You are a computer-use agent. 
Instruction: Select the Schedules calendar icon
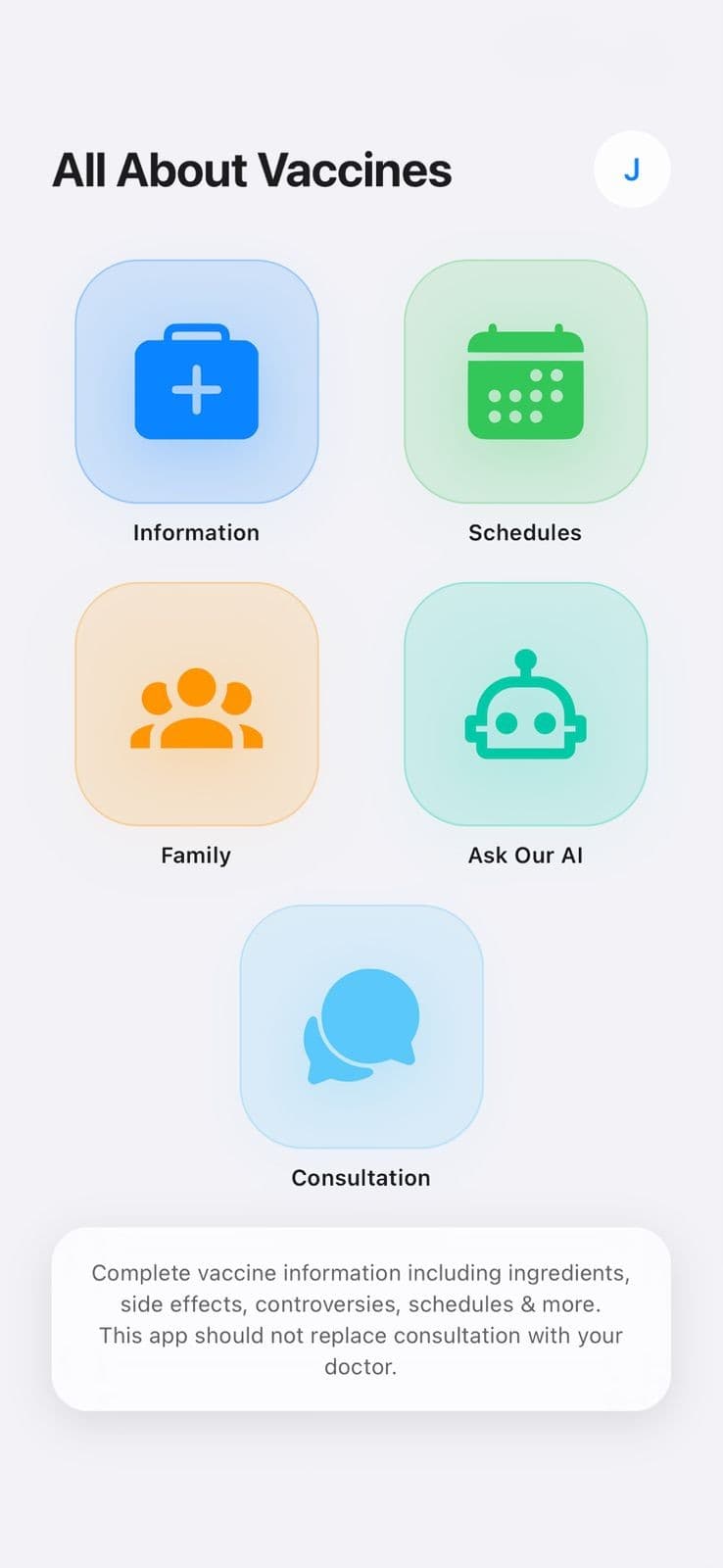pyautogui.click(x=525, y=382)
